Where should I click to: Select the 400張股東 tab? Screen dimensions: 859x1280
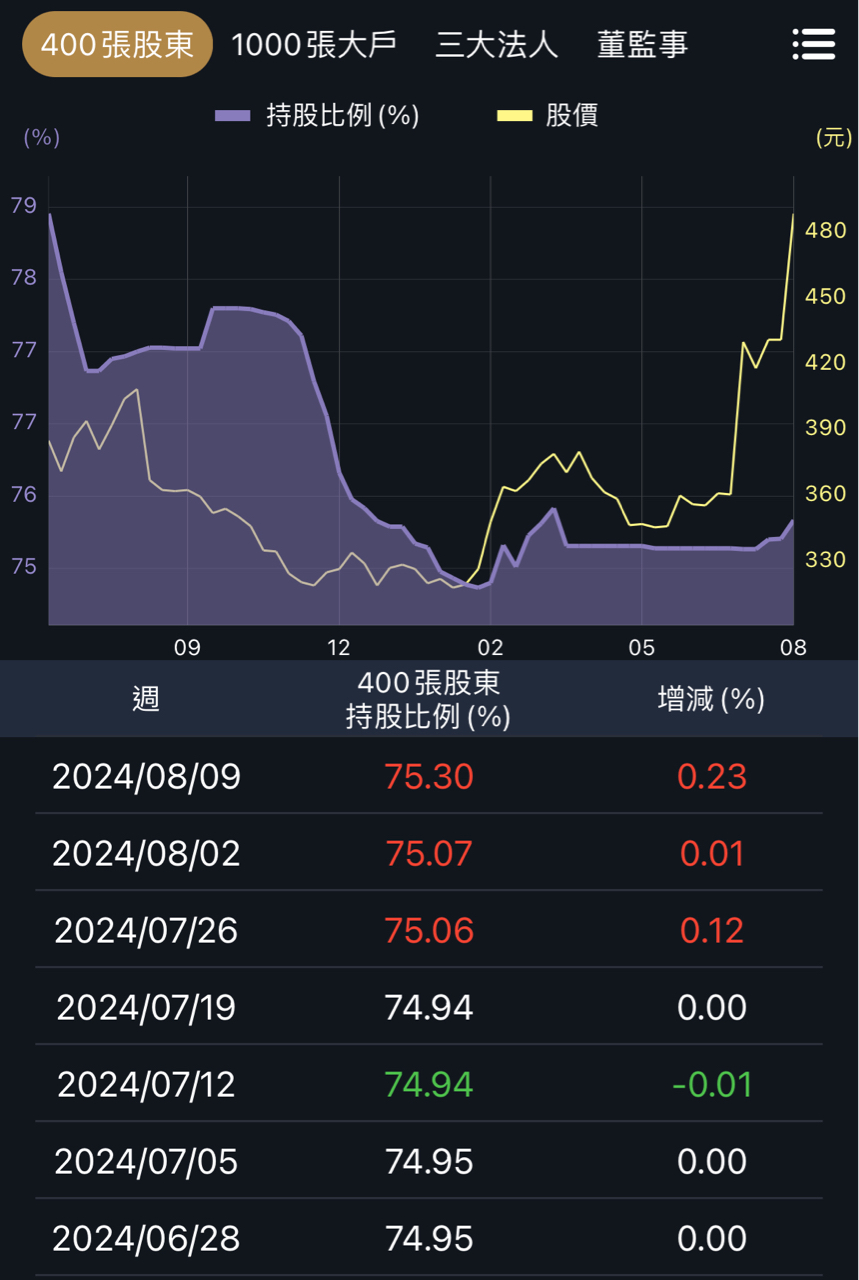coord(118,45)
